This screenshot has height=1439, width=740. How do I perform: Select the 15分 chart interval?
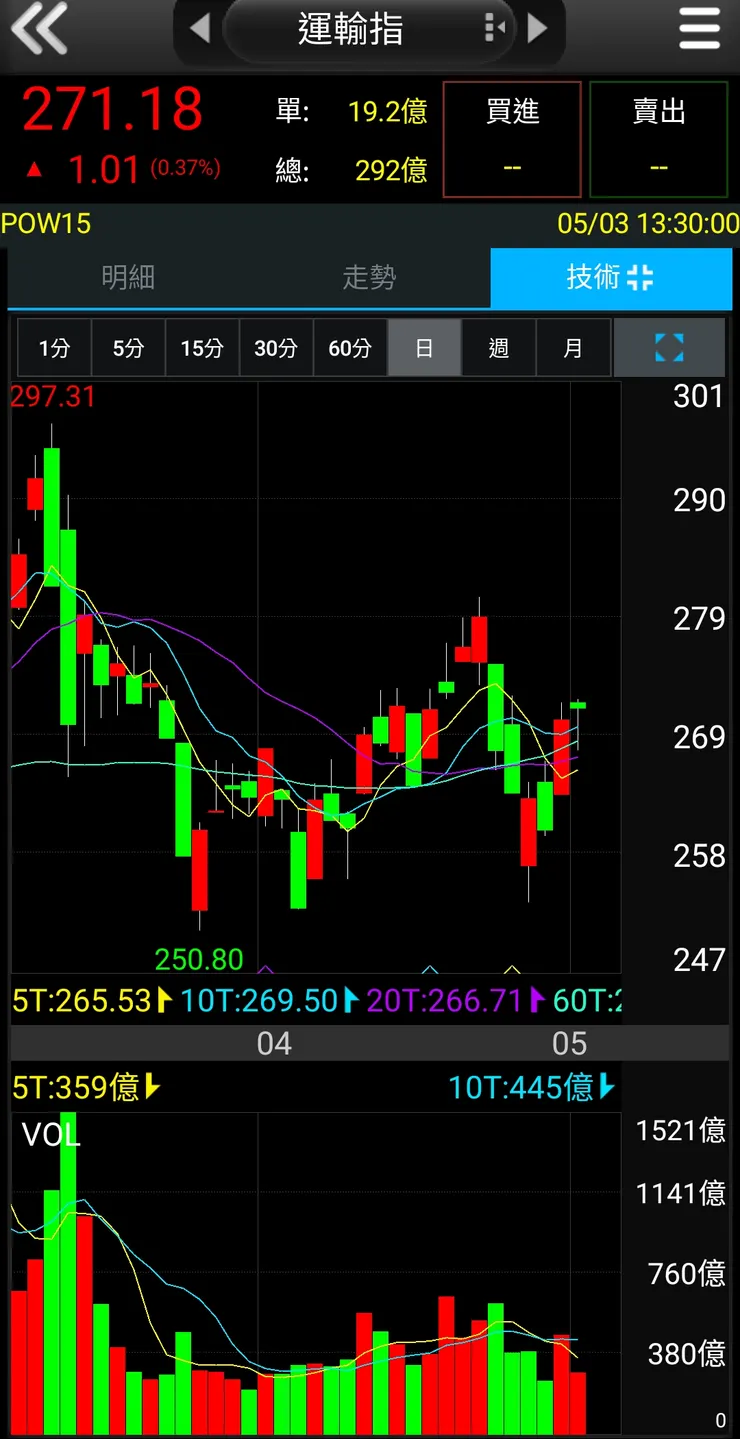tap(202, 348)
